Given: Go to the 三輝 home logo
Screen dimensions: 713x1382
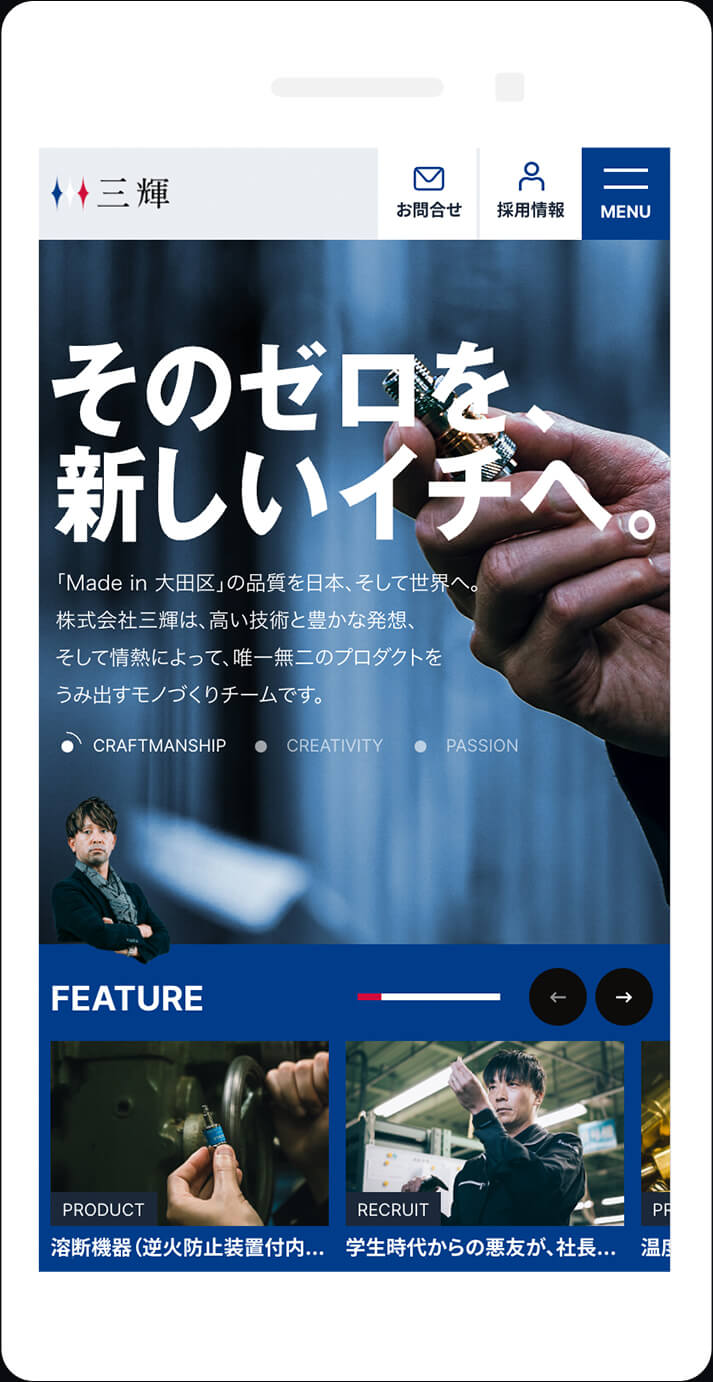Looking at the screenshot, I should point(112,193).
